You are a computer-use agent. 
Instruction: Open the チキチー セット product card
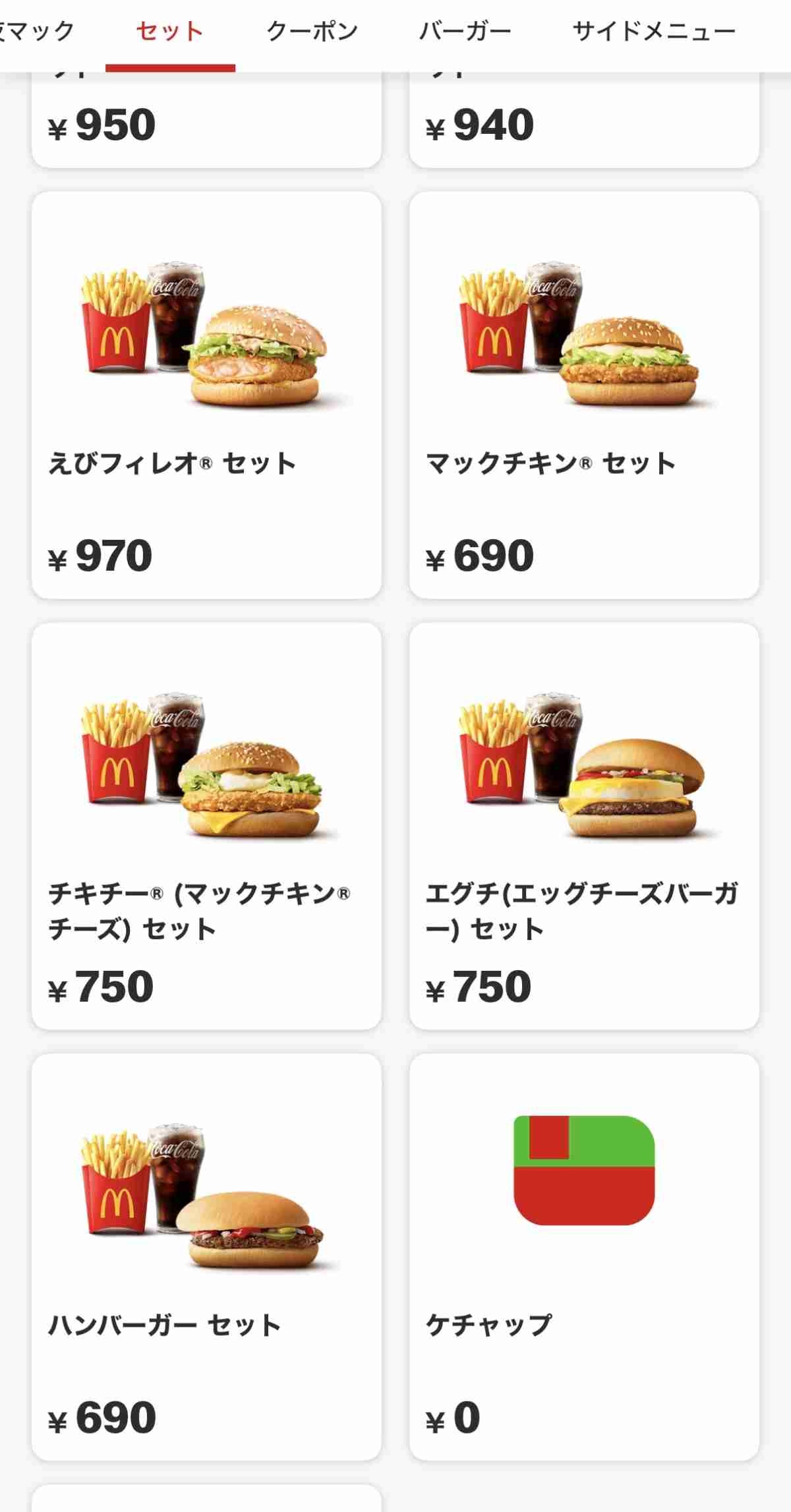[x=206, y=825]
